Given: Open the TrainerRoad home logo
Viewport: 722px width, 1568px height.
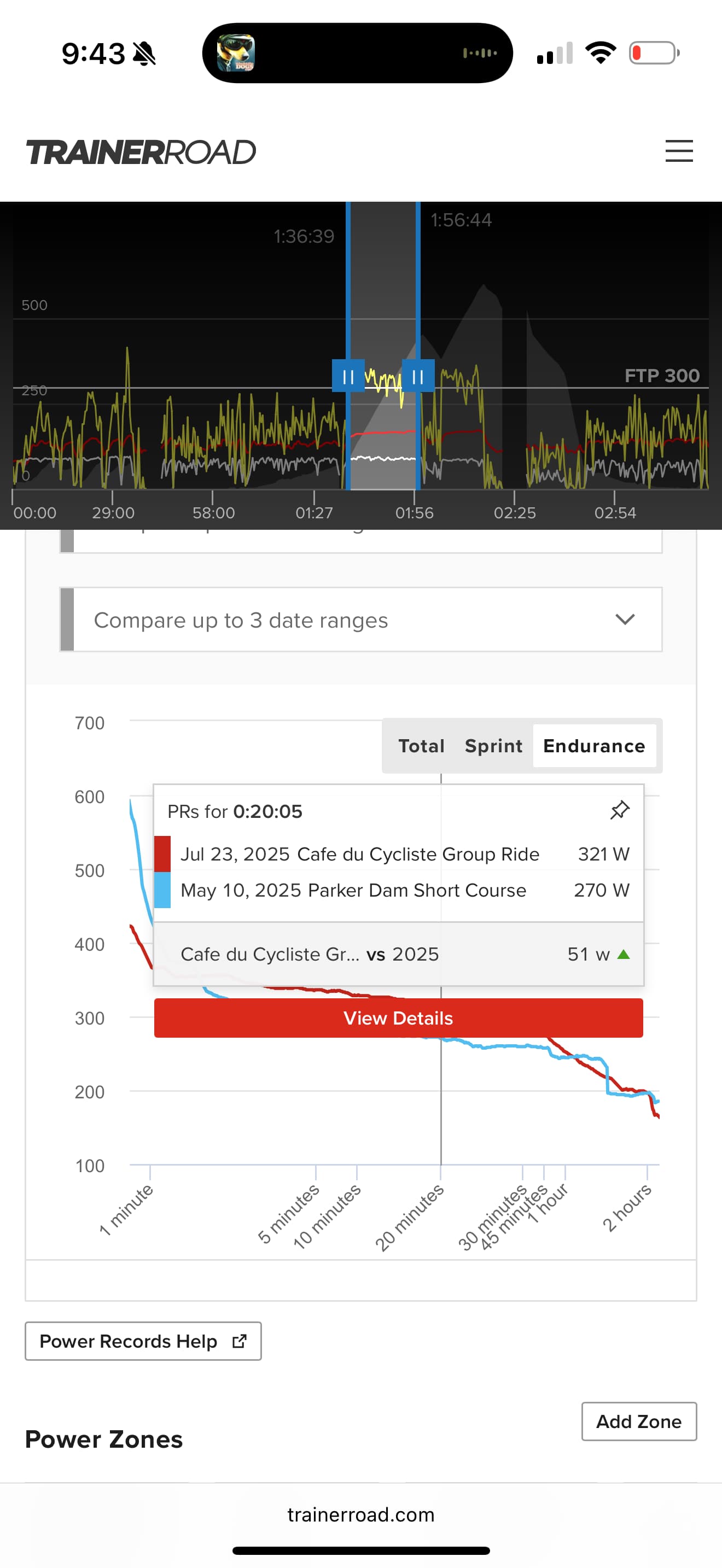Looking at the screenshot, I should tap(141, 151).
